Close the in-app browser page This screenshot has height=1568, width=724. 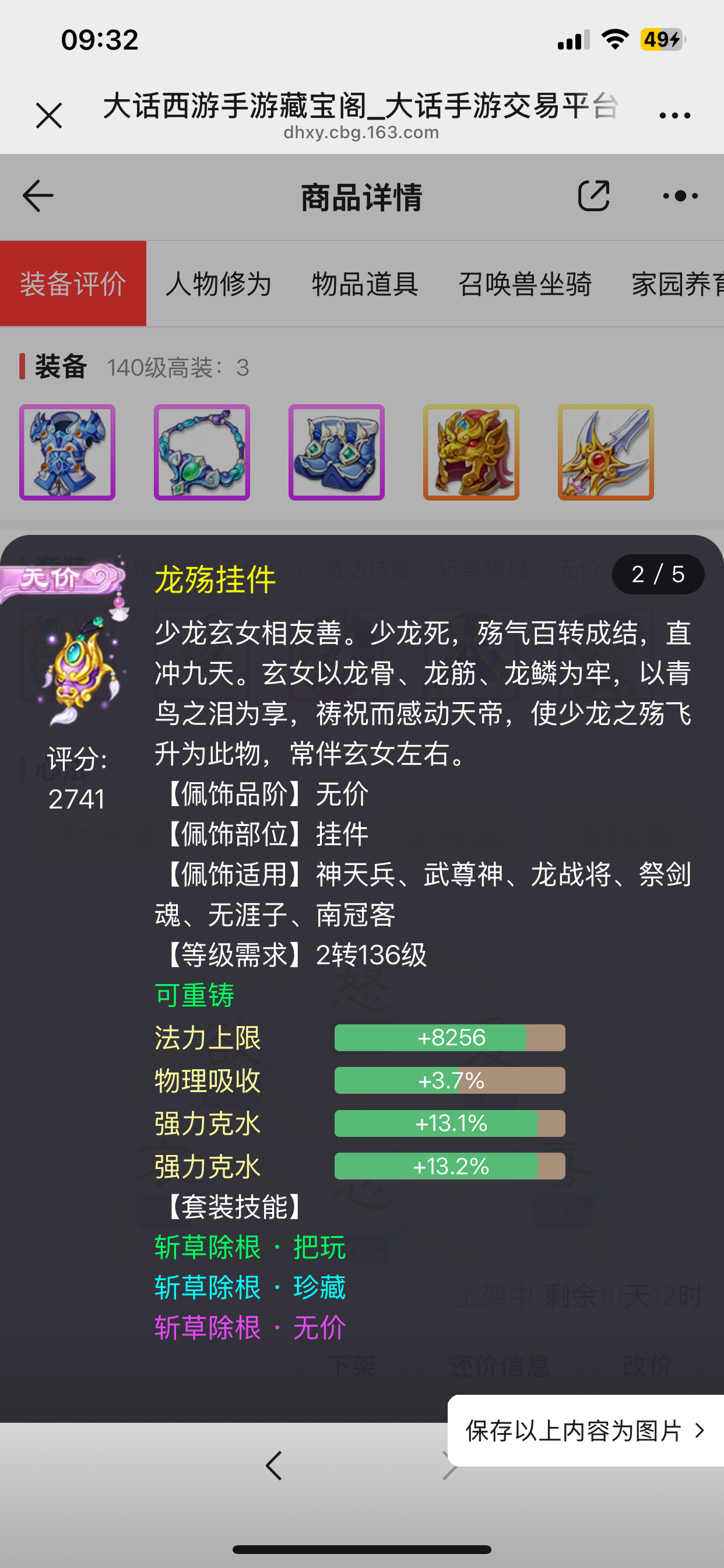click(48, 115)
